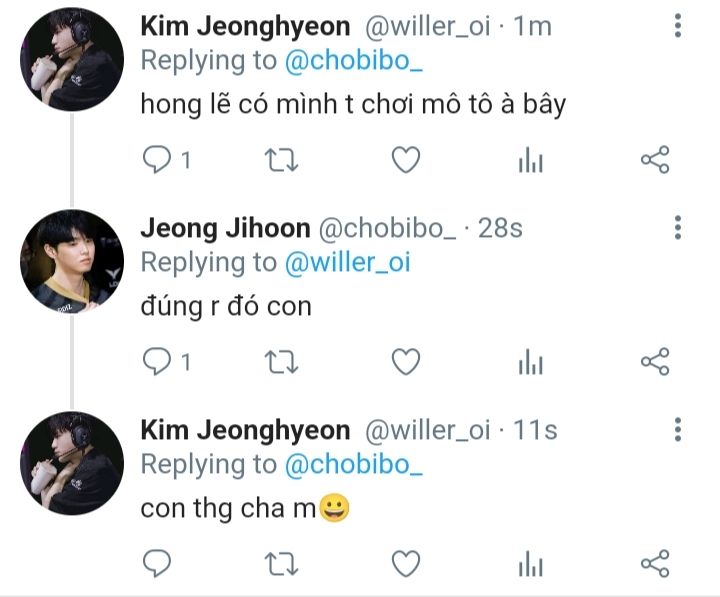
Task: Share the "con thg cha m" tweet
Action: point(655,563)
